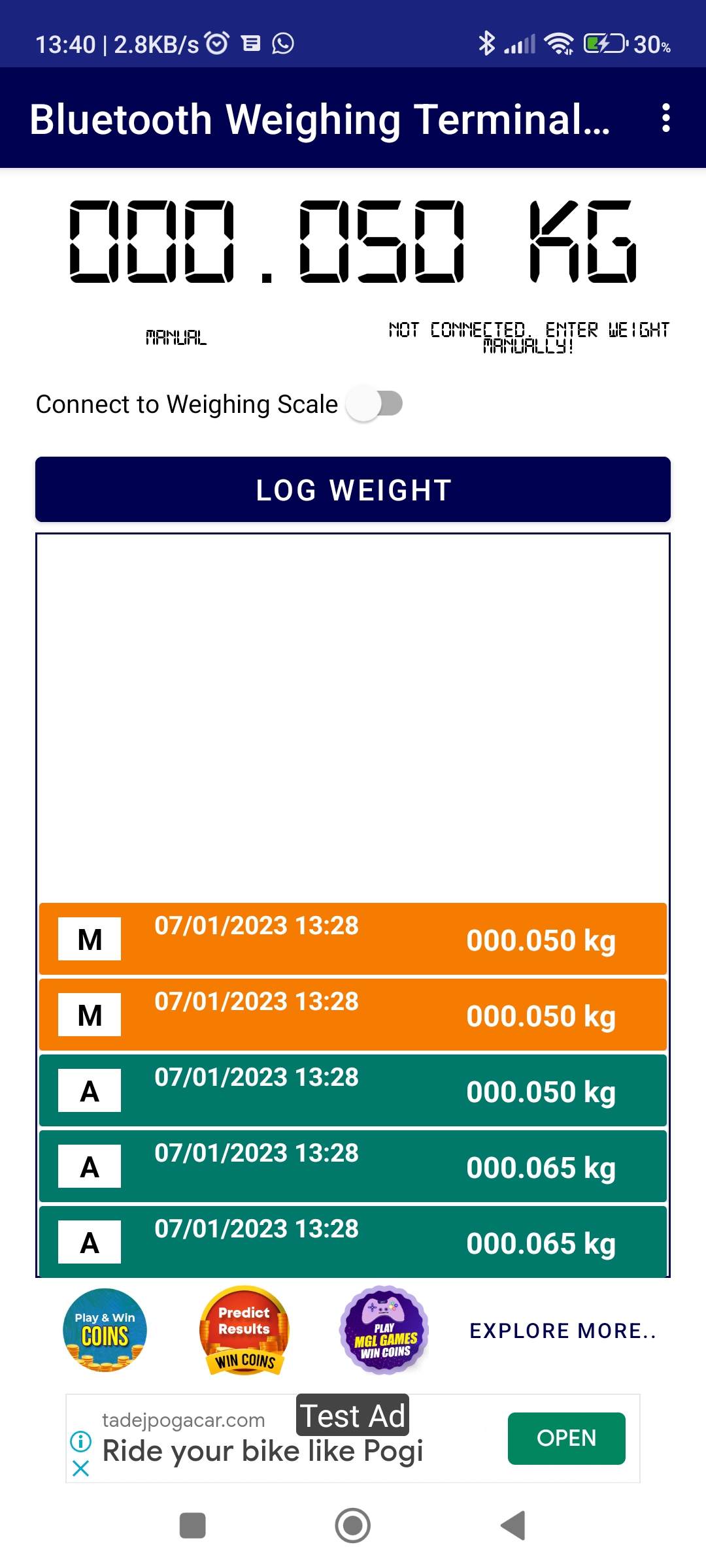
Task: Open Play MGL Games ad
Action: tap(384, 1330)
